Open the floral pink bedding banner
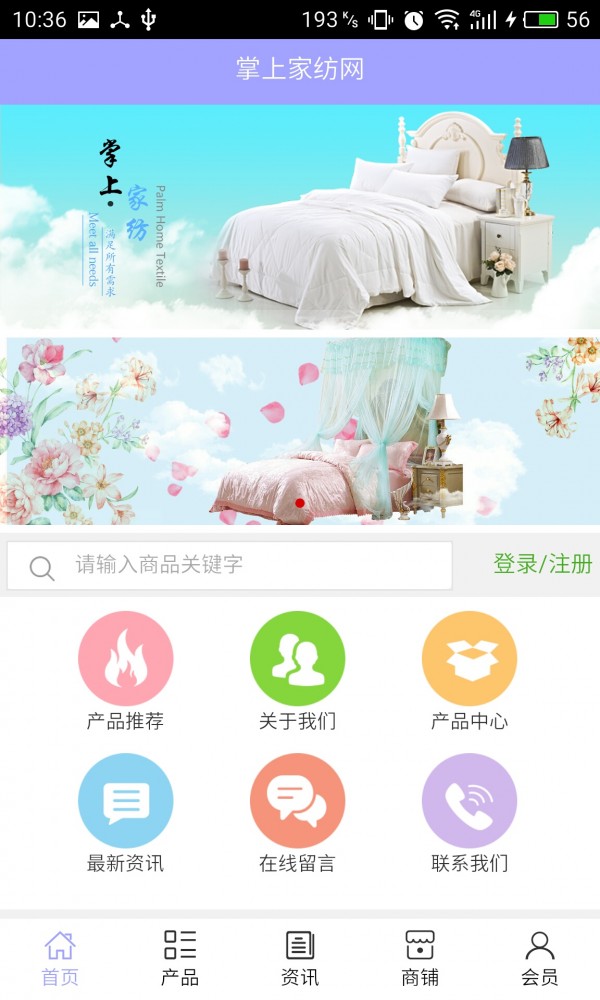 tap(300, 430)
